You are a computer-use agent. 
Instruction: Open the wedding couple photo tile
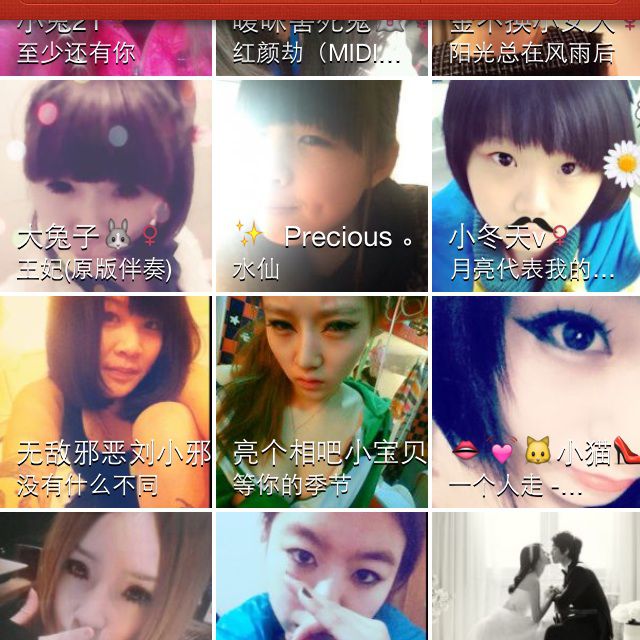pyautogui.click(x=536, y=578)
